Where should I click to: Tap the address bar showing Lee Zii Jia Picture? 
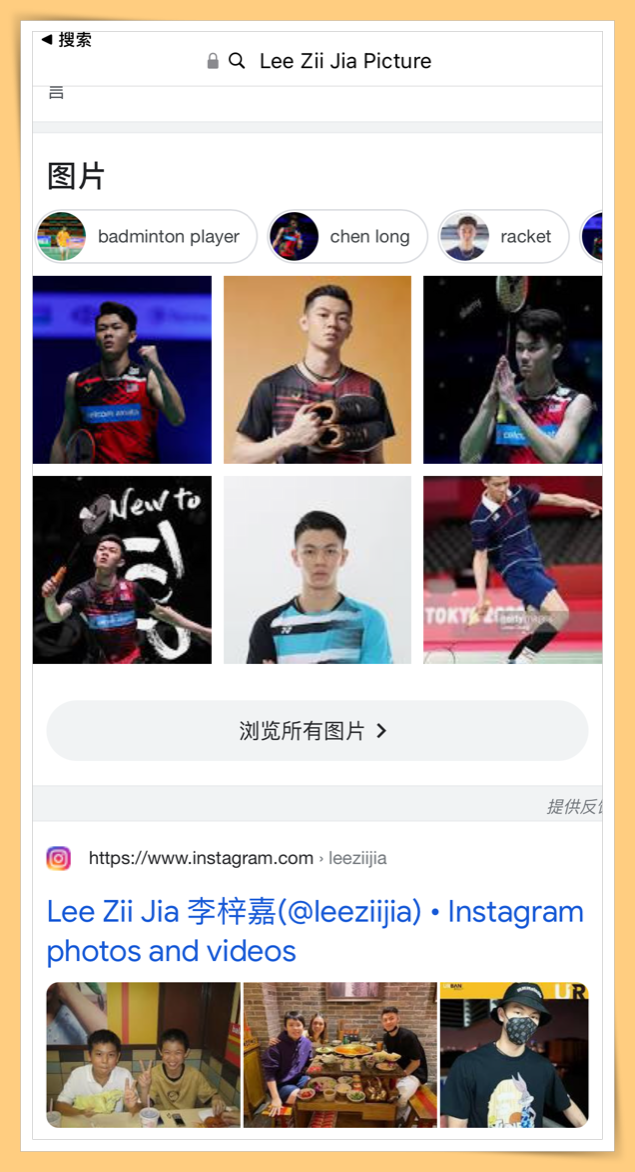point(319,61)
